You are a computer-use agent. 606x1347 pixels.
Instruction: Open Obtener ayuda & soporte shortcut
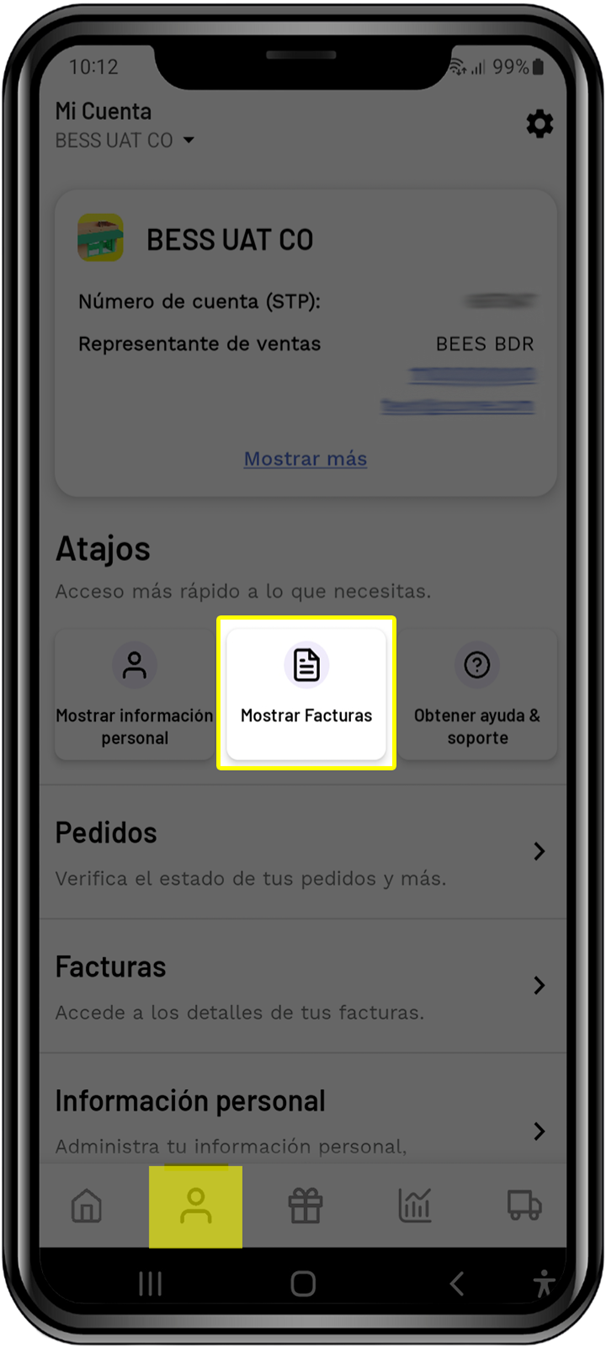point(477,695)
